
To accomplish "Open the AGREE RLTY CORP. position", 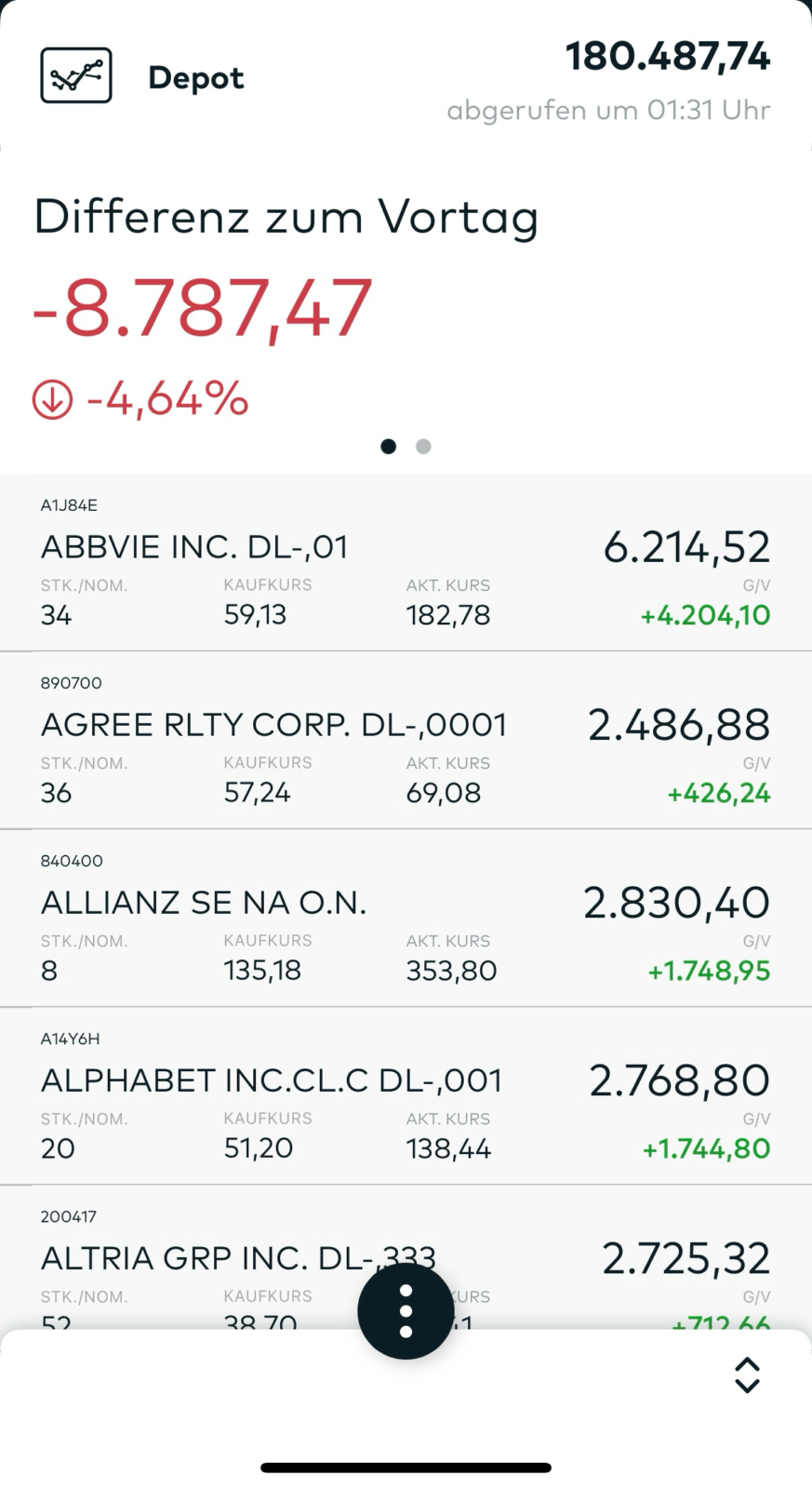I will (x=406, y=741).
